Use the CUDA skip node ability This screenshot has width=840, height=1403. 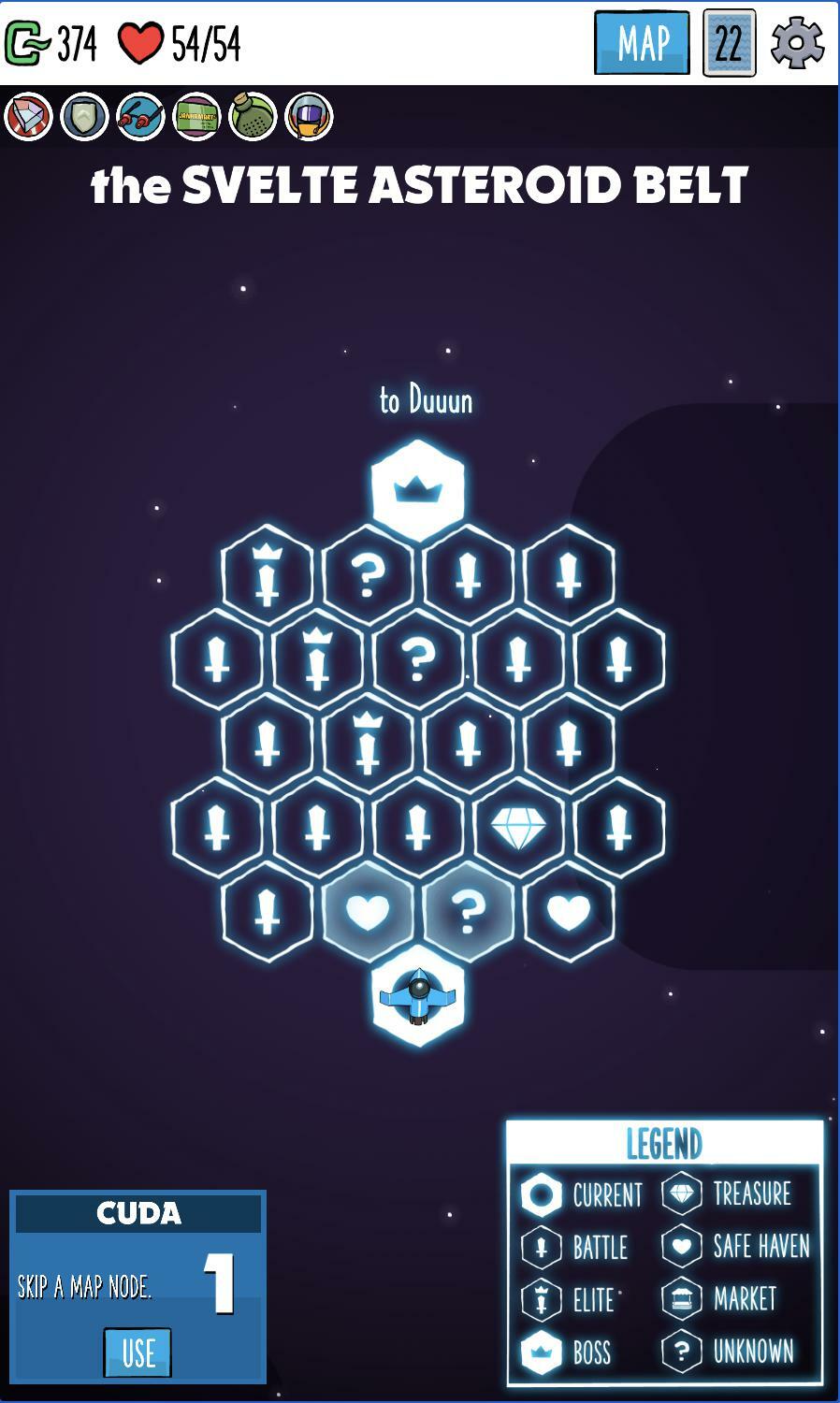(138, 1352)
